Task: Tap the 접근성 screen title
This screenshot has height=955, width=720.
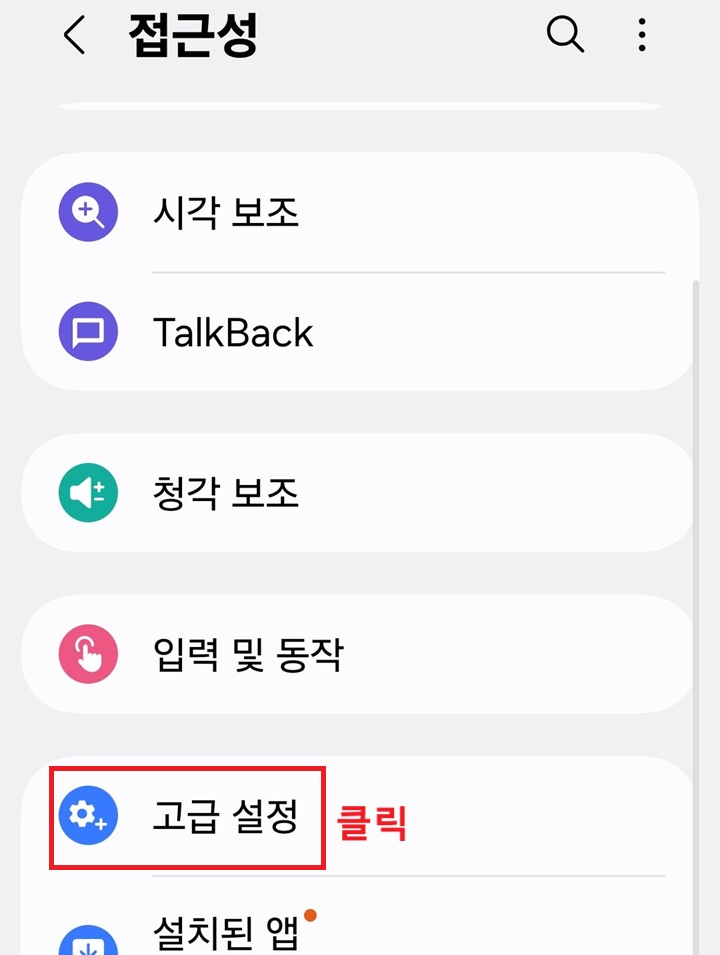Action: tap(195, 35)
